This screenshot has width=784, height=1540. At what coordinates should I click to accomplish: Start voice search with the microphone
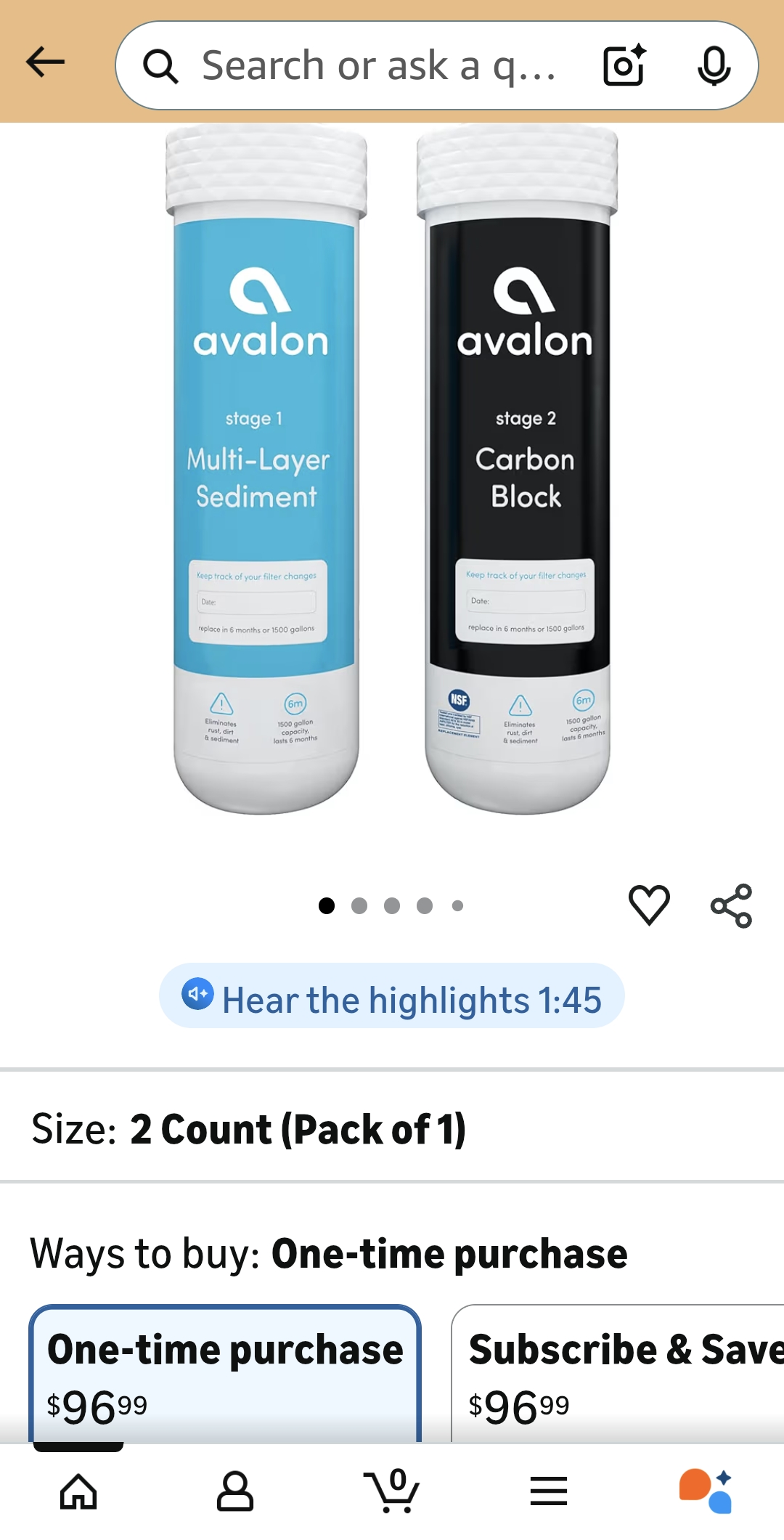point(714,65)
